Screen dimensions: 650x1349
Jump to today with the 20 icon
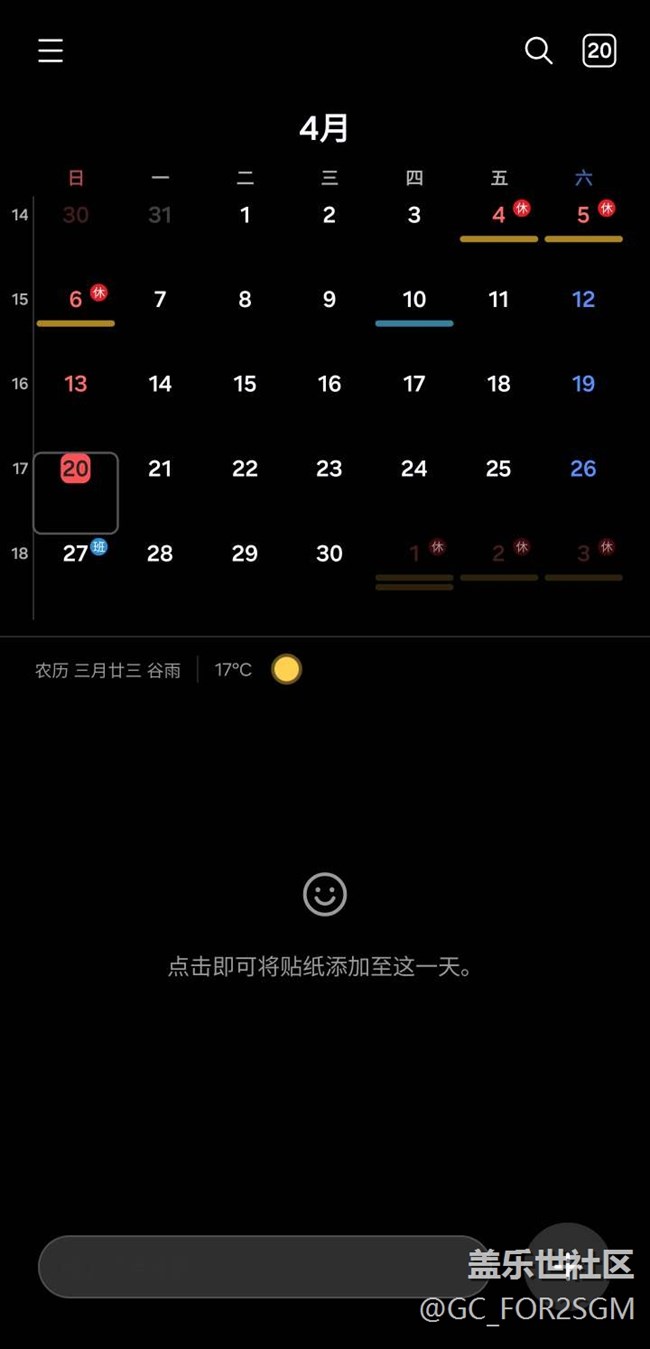(599, 51)
